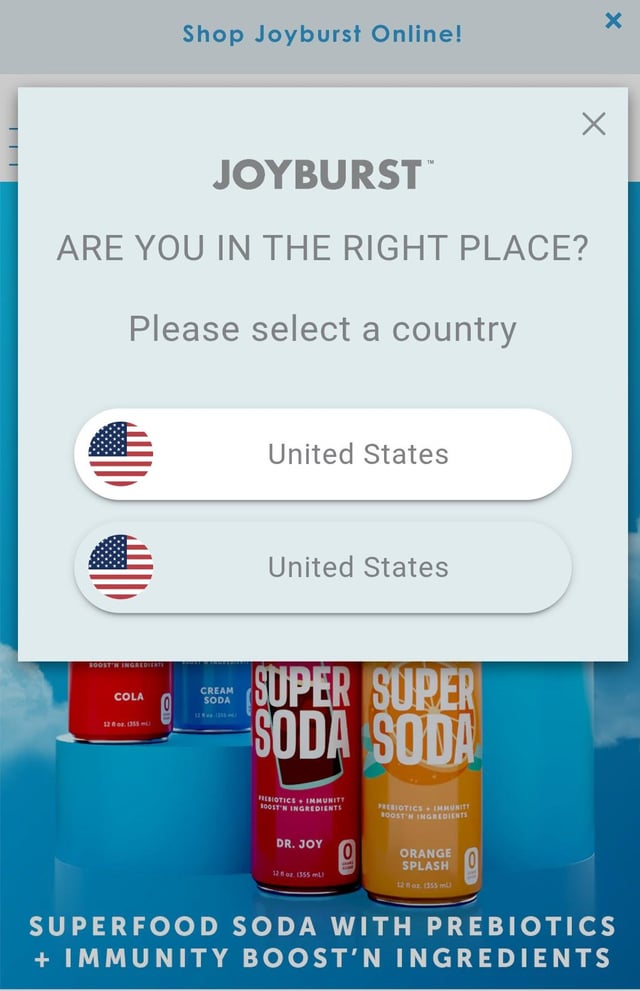Close the country selection dialog
This screenshot has width=640, height=991.
pyautogui.click(x=594, y=124)
